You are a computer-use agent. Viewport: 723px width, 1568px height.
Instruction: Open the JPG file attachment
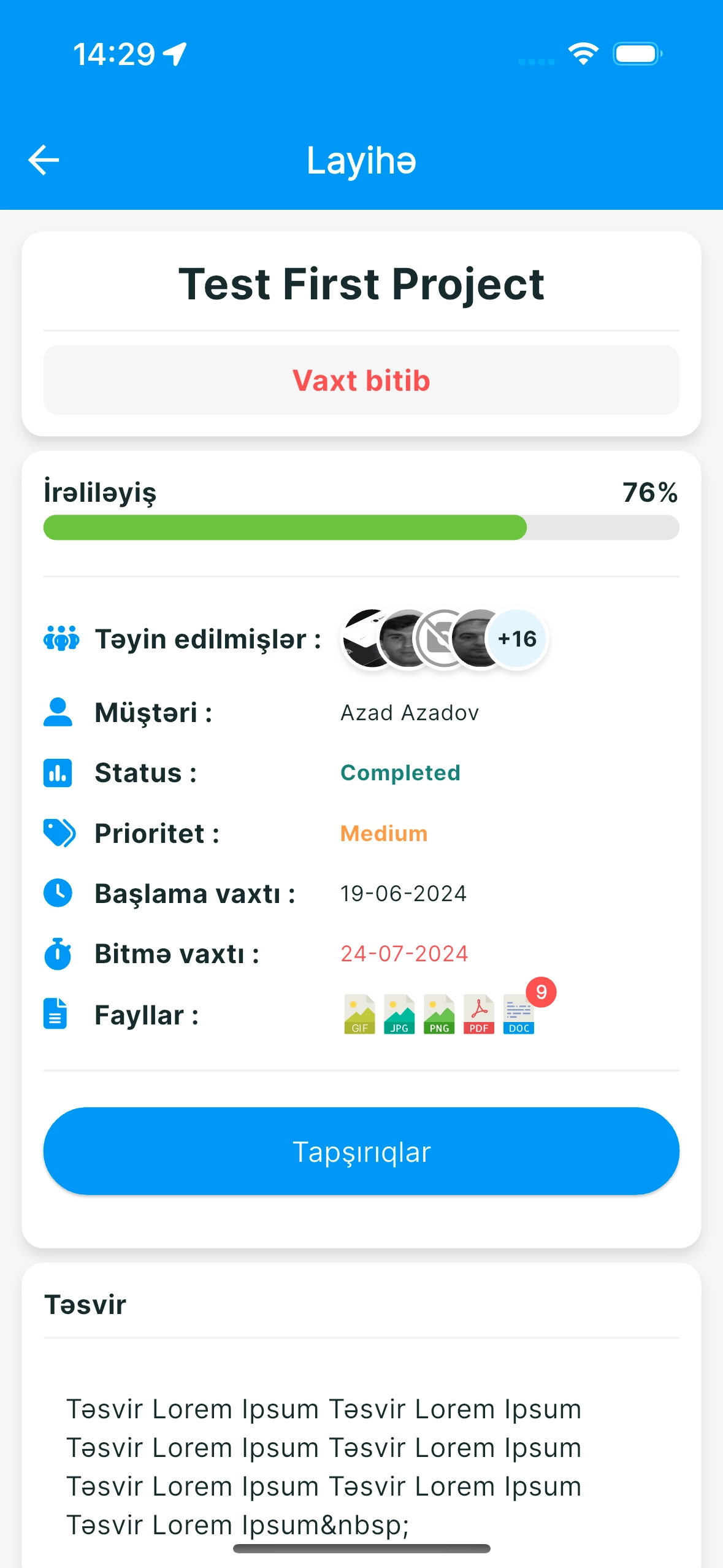(x=399, y=1014)
